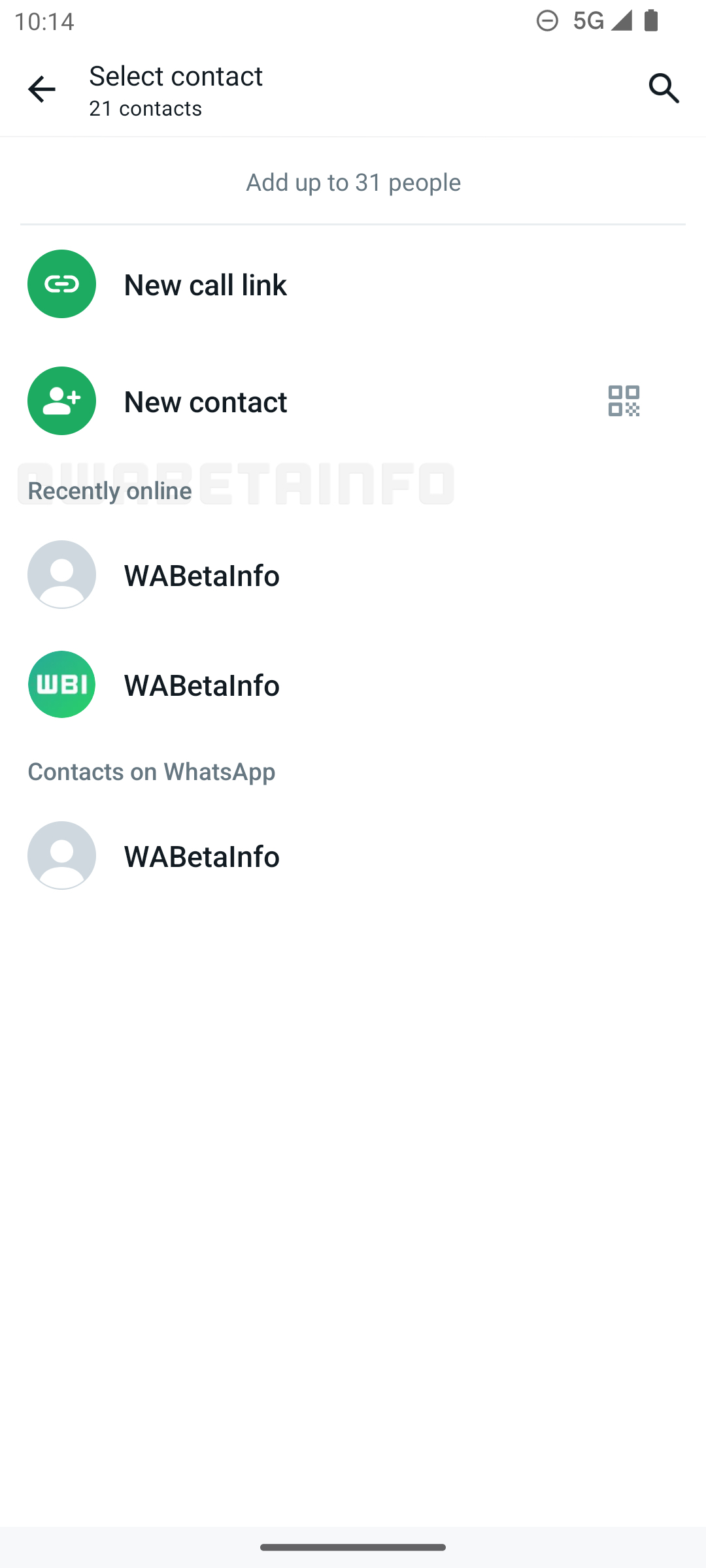Select WABetaInfo from Recently online list
Screen dimensions: 706x1568
coord(202,576)
